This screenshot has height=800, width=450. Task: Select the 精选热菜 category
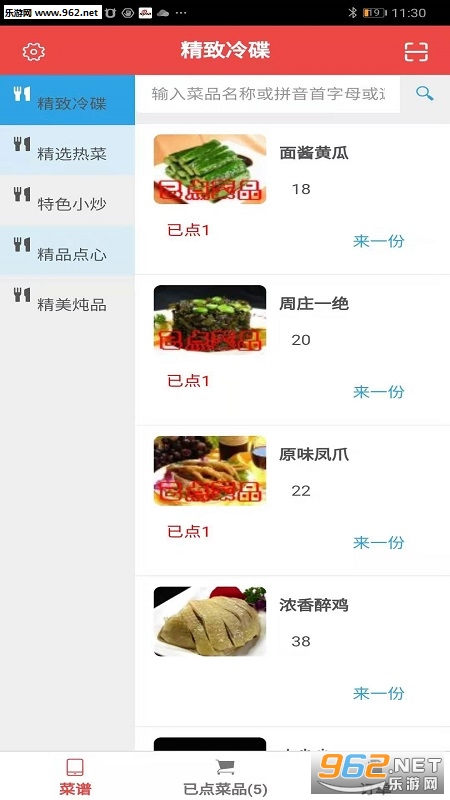[x=67, y=149]
